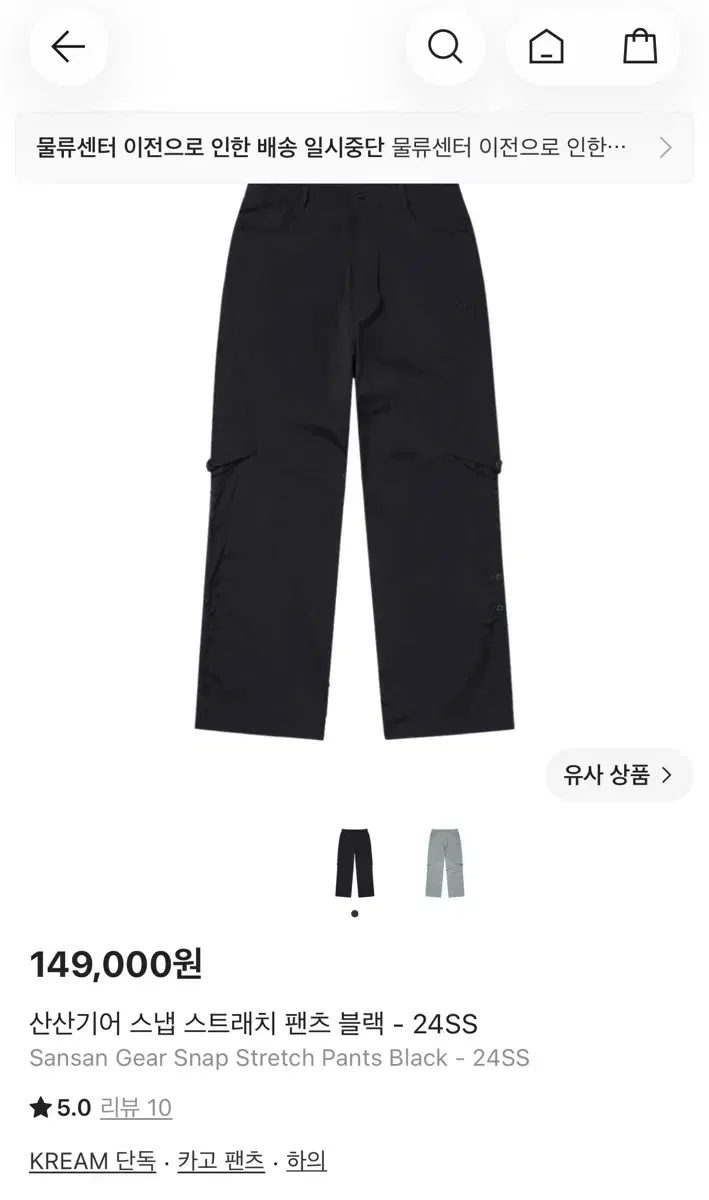709x1200 pixels.
Task: Open the 하의 category link
Action: (306, 1161)
